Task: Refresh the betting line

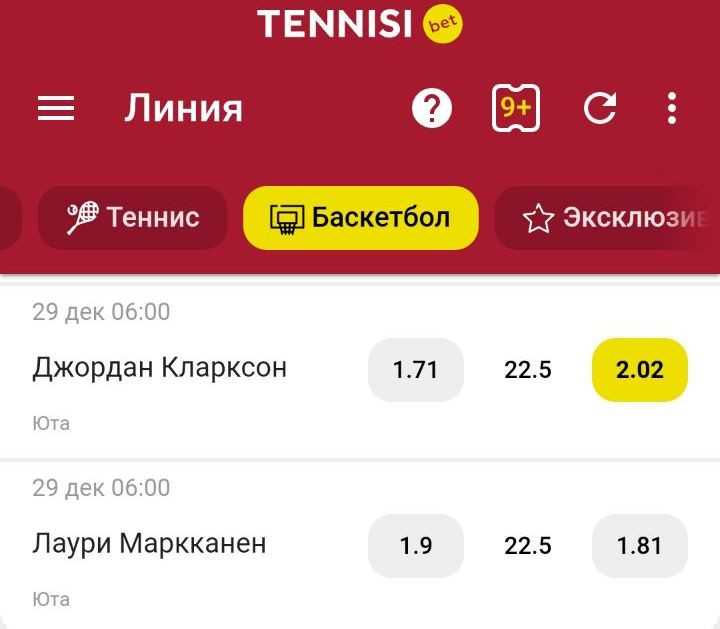Action: [x=600, y=108]
